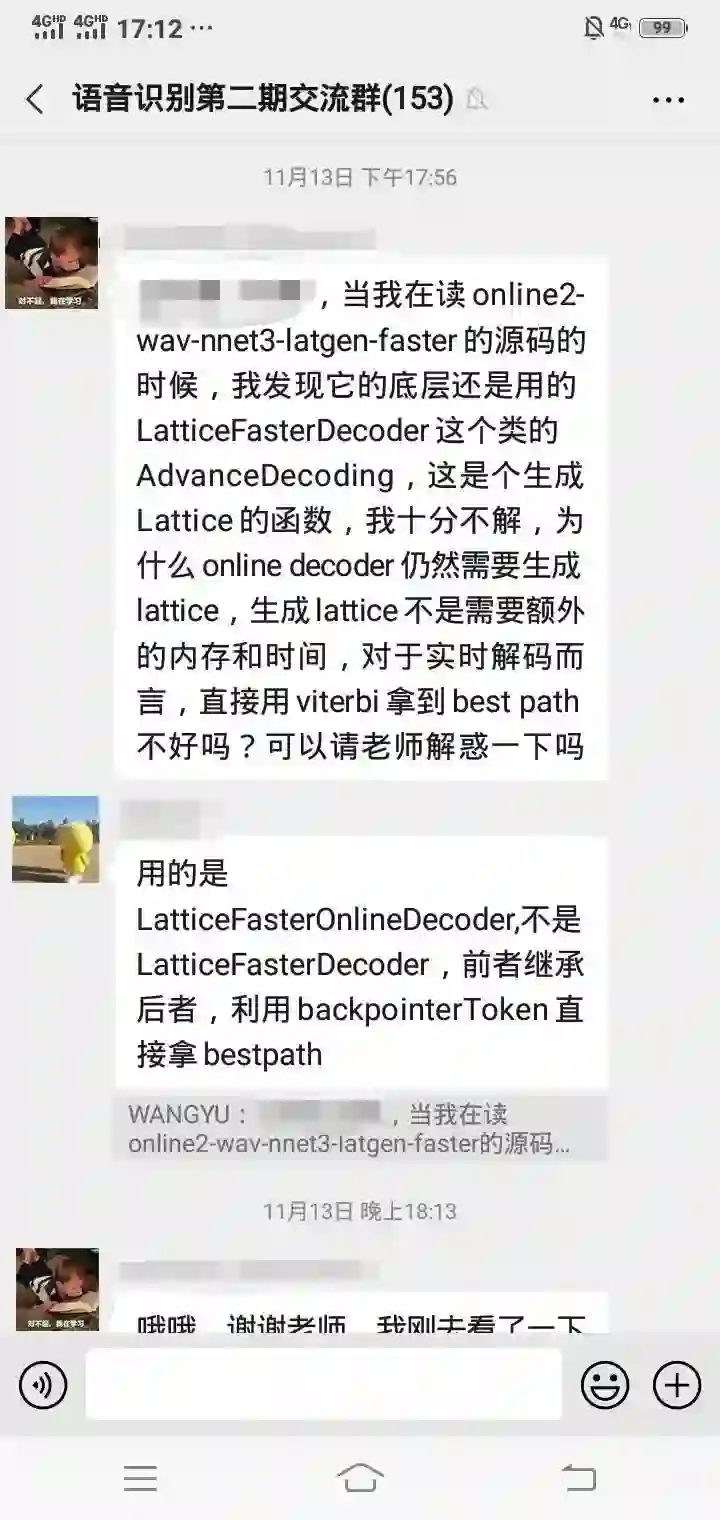This screenshot has height=1520, width=720.
Task: Tap system back button in navigation bar
Action: coord(578,1477)
